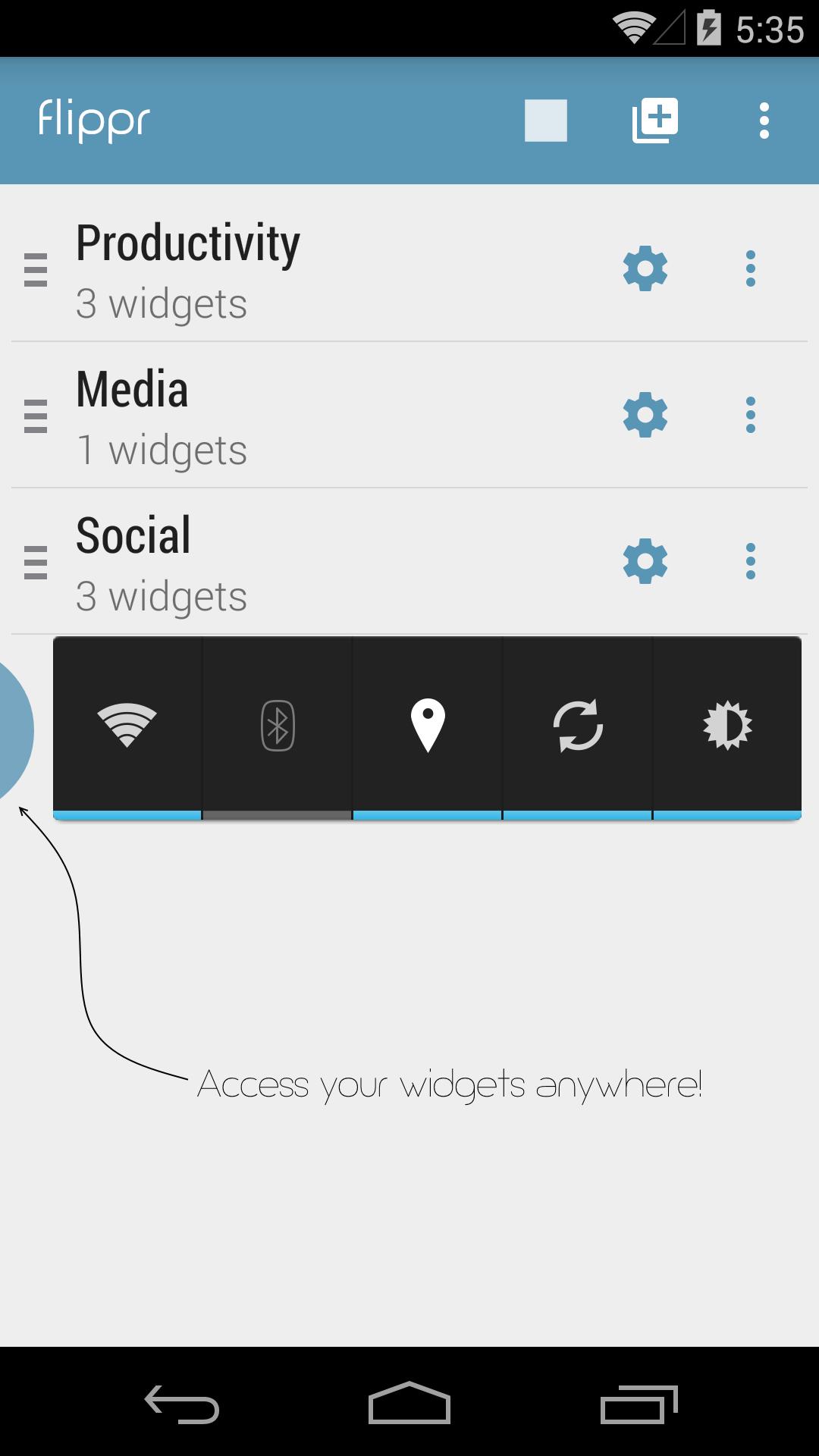Open more options for Media
Image resolution: width=819 pixels, height=1456 pixels.
coord(750,415)
